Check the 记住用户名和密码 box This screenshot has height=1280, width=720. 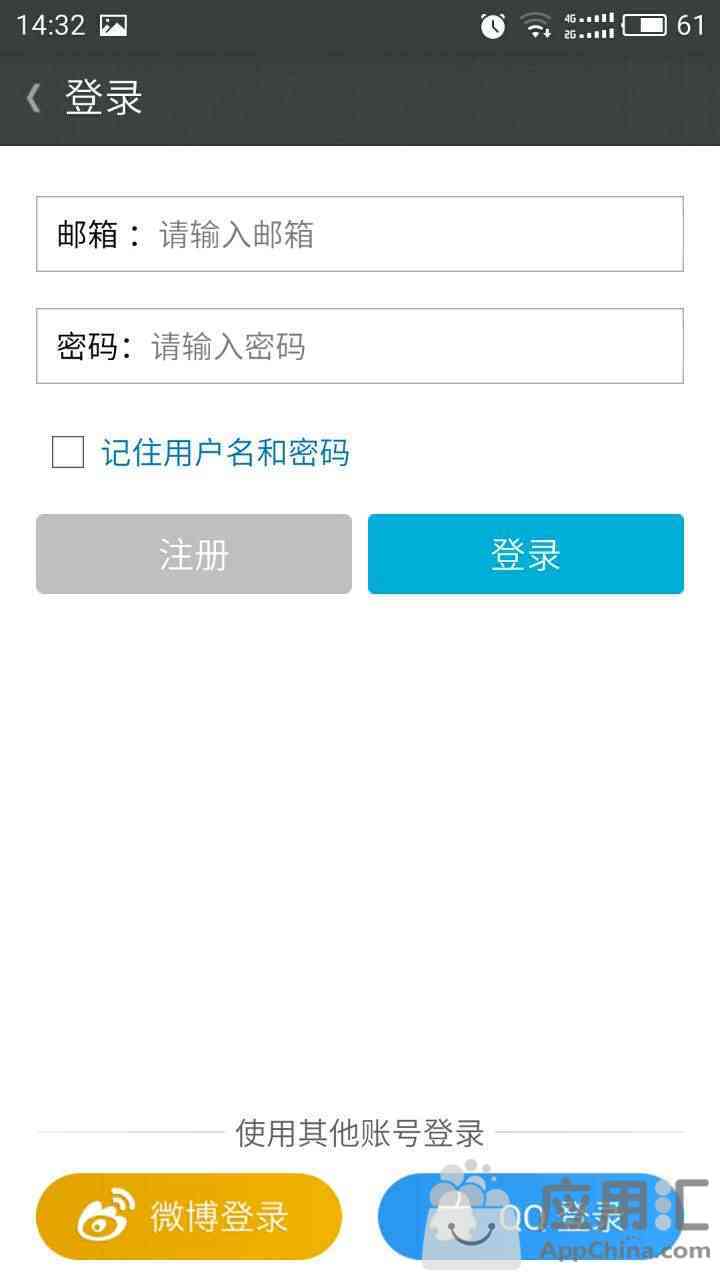(x=68, y=452)
